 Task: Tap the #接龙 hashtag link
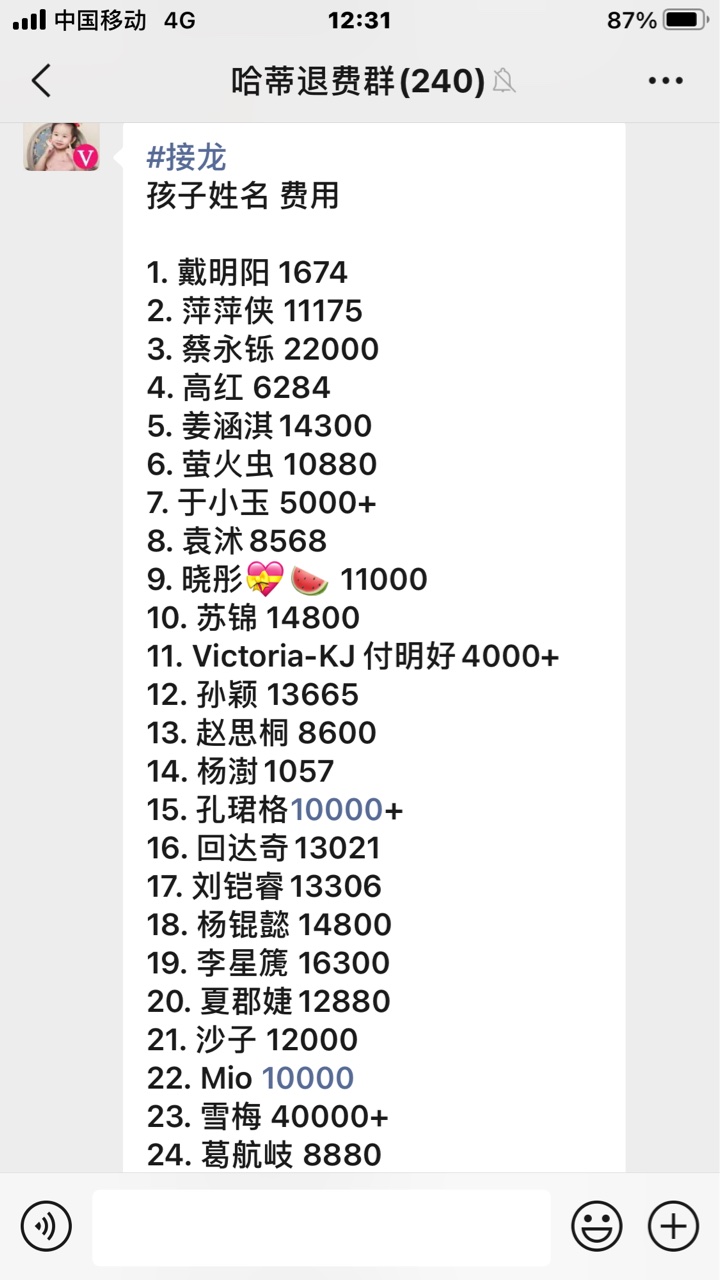(187, 157)
